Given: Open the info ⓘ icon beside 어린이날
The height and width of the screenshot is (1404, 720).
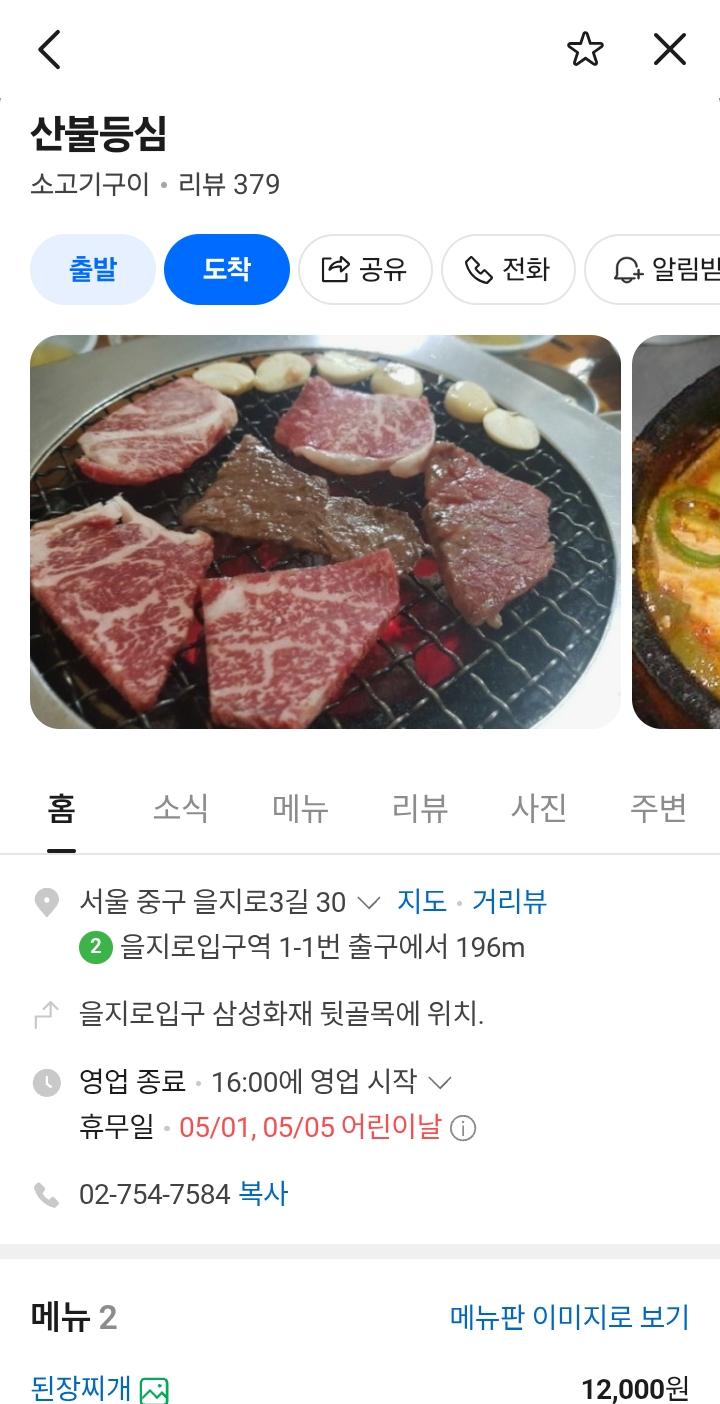Looking at the screenshot, I should (463, 1126).
